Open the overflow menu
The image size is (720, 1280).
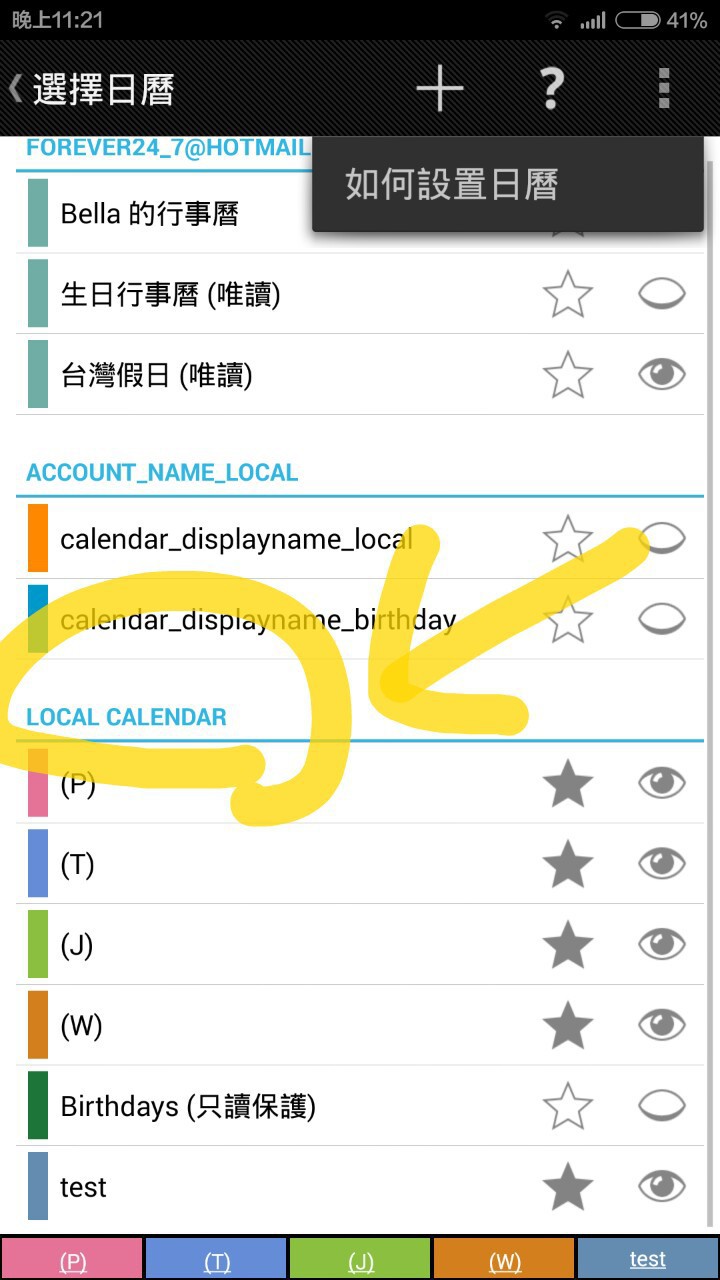[x=663, y=89]
